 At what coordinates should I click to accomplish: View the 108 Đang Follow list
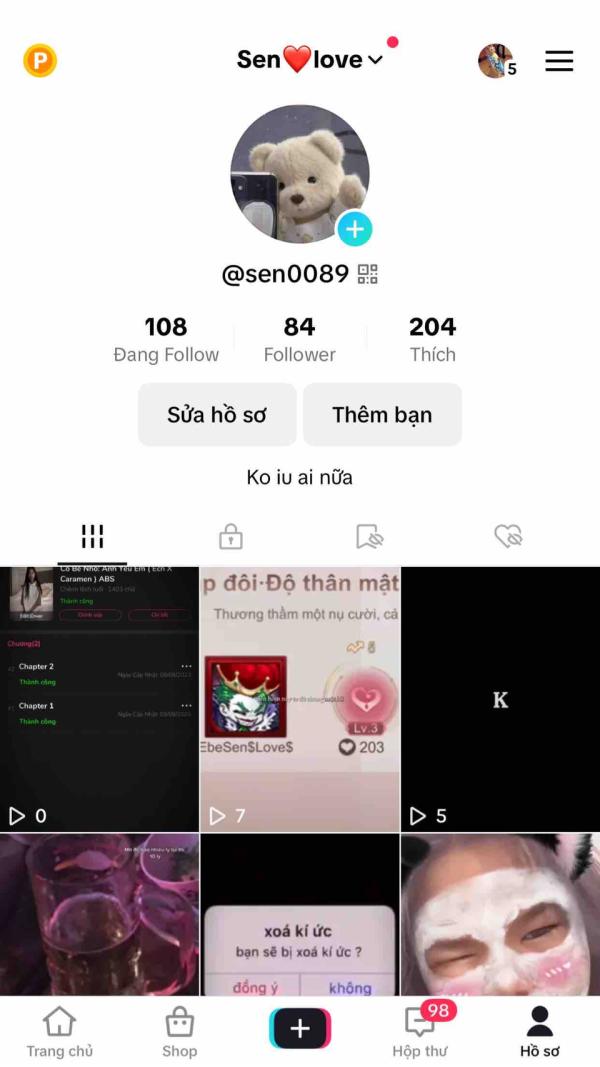[x=166, y=339]
